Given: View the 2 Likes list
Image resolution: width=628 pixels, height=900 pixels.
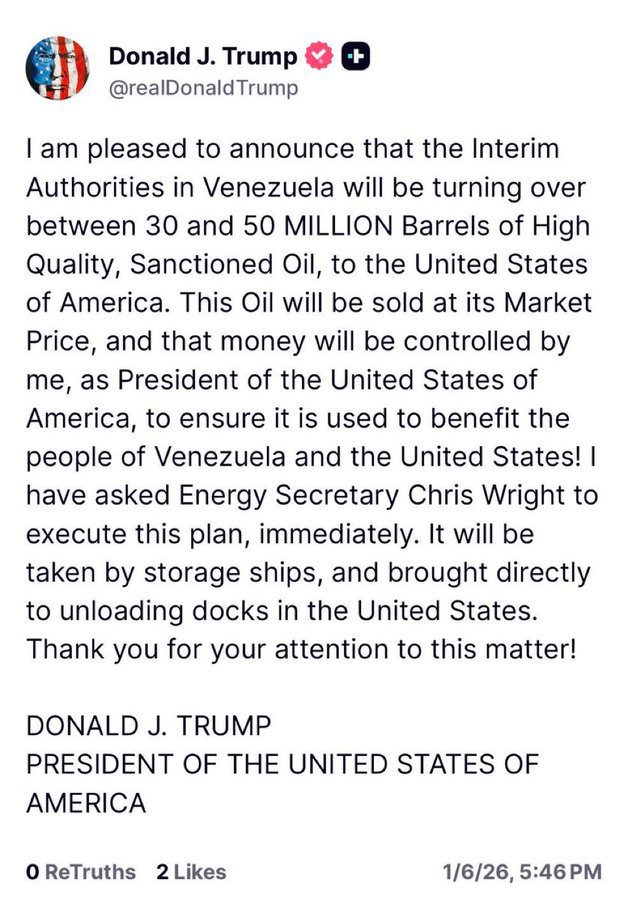Looking at the screenshot, I should tap(191, 872).
